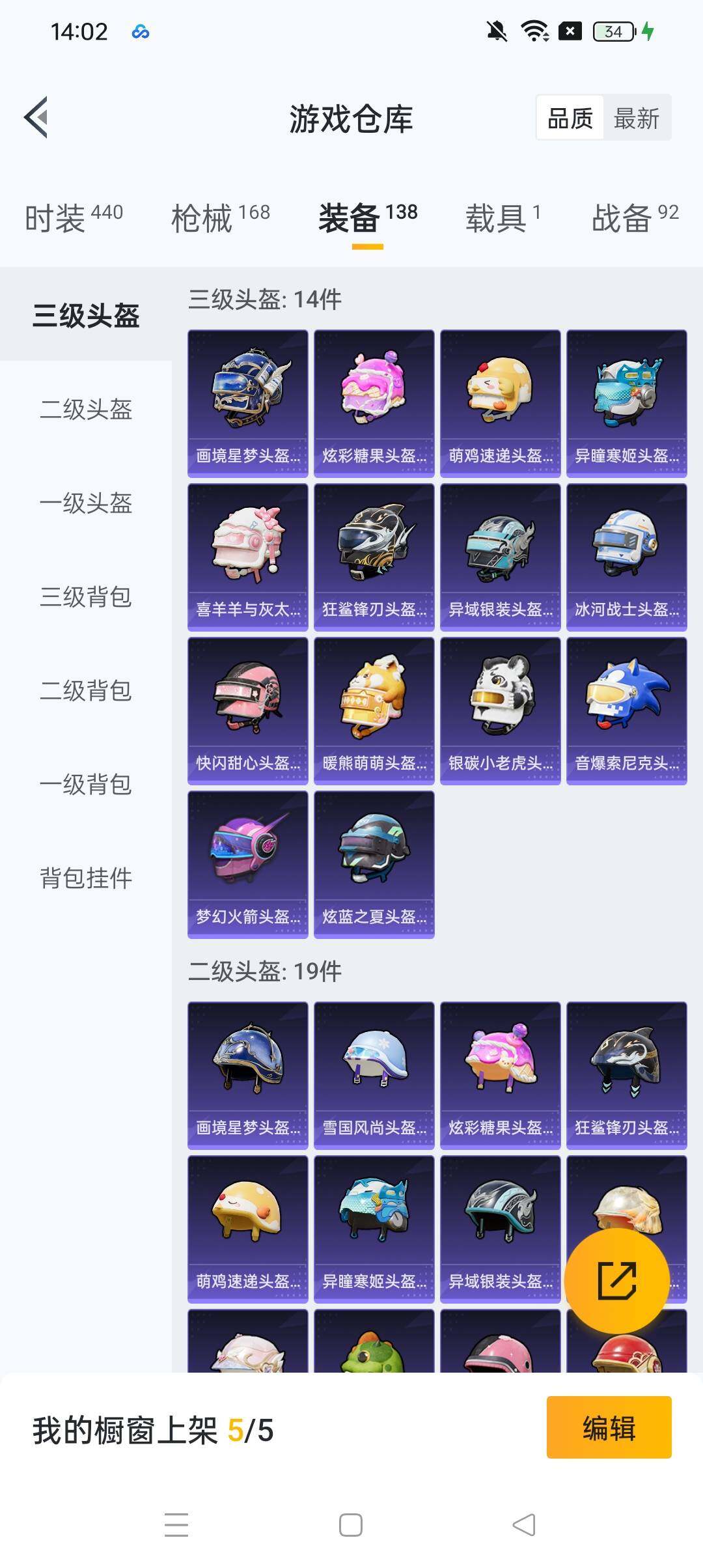This screenshot has width=703, height=1568.
Task: Tap the battery level indicator
Action: (x=611, y=31)
